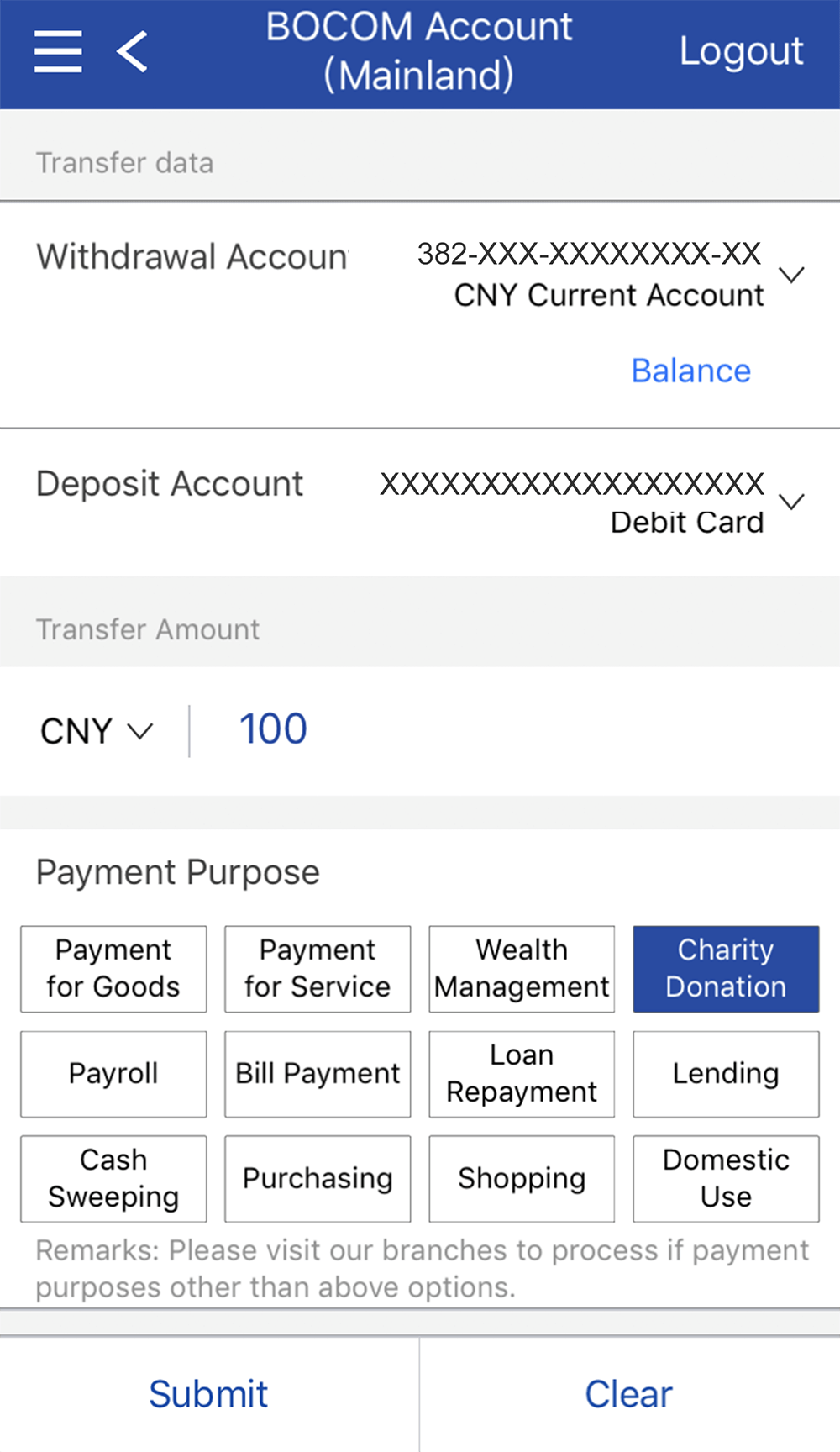Clear the transfer form
The width and height of the screenshot is (840, 1452).
point(629,1394)
